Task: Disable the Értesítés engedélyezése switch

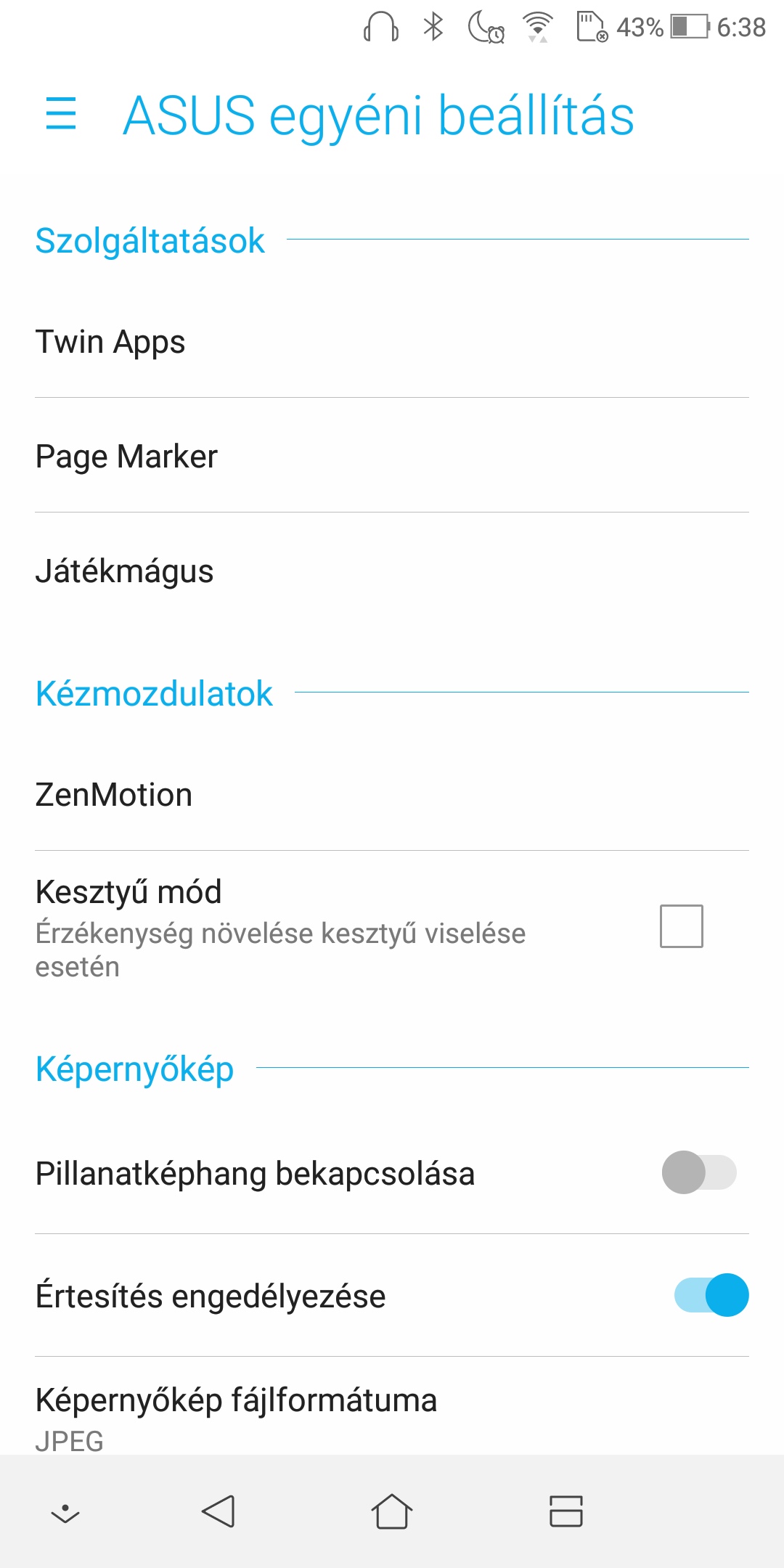Action: (711, 1295)
